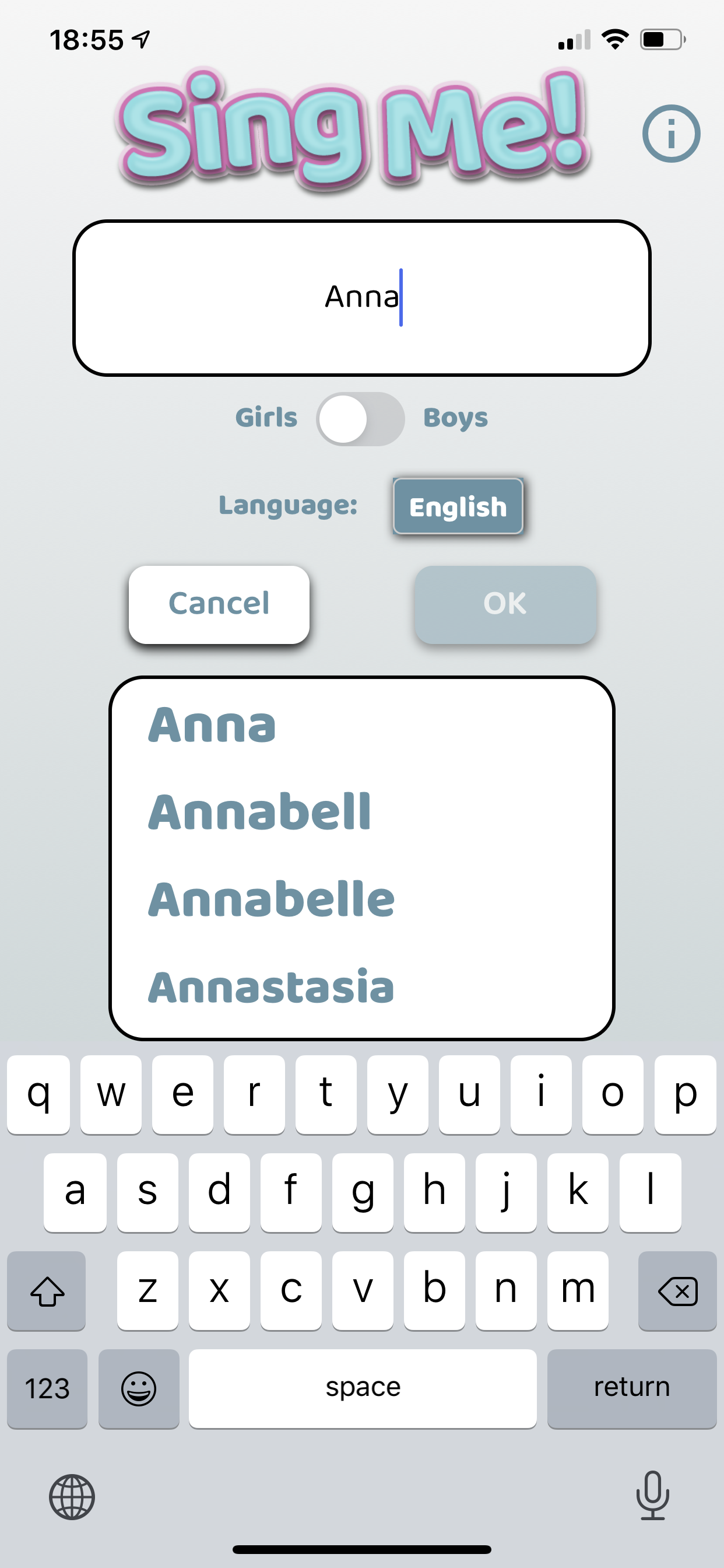Open the emoji keyboard
The width and height of the screenshot is (724, 1568).
pyautogui.click(x=139, y=1388)
